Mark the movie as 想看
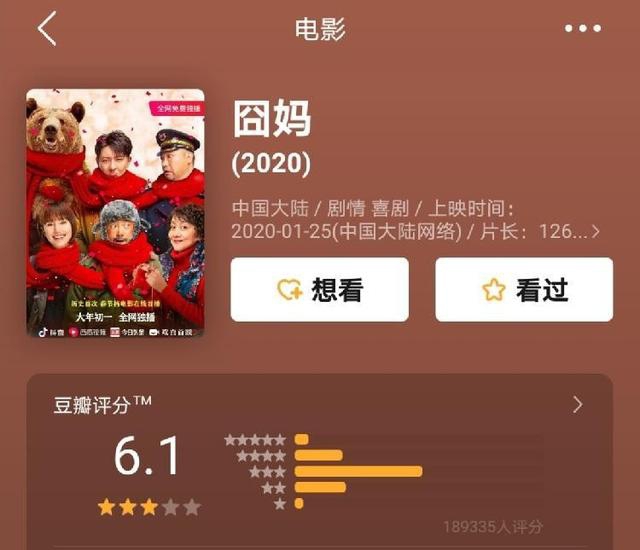The width and height of the screenshot is (640, 550). point(319,290)
